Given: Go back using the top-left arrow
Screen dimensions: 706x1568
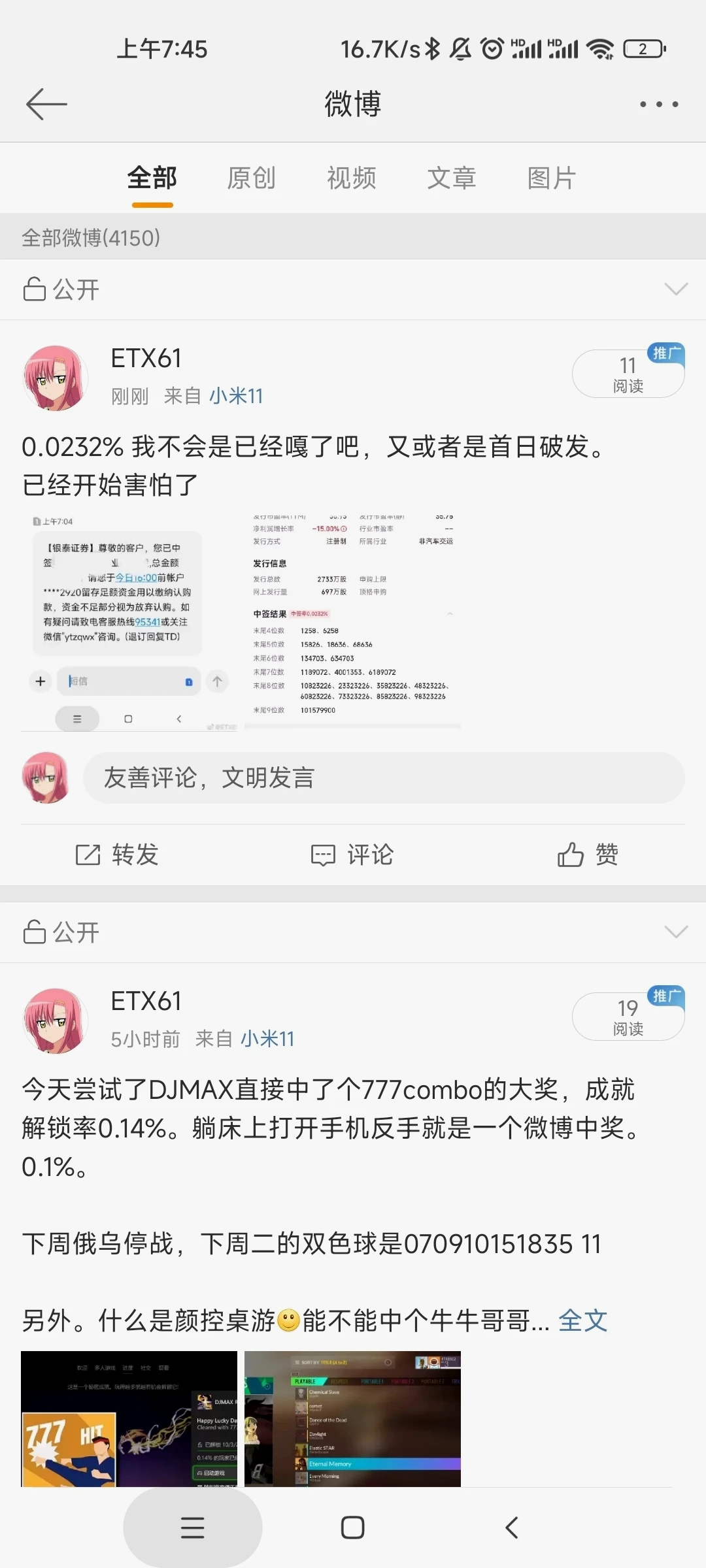Looking at the screenshot, I should tap(46, 105).
